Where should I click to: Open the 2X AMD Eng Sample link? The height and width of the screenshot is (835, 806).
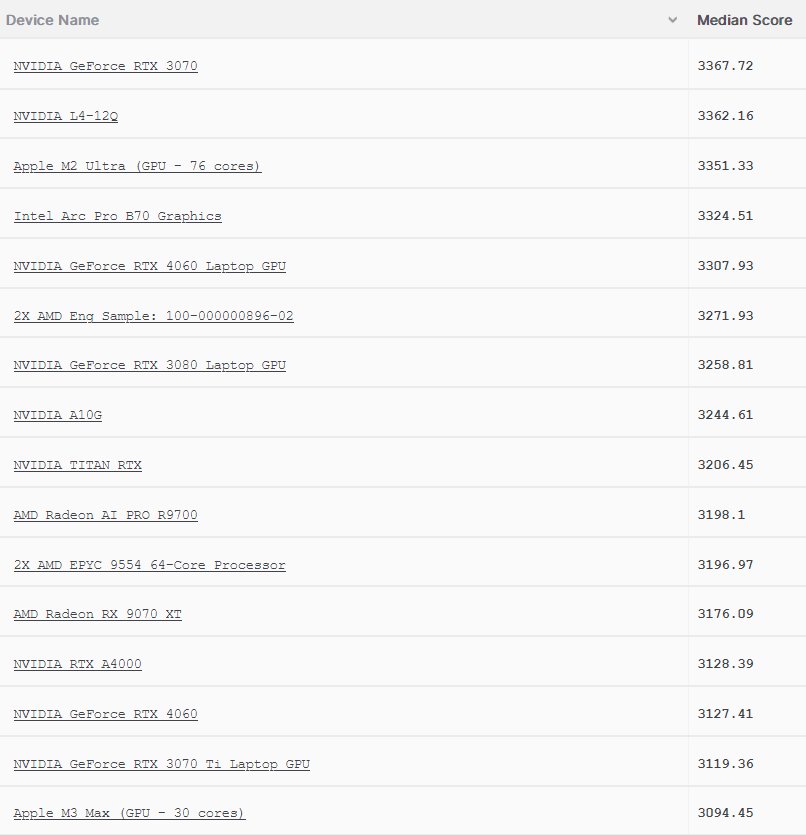[x=153, y=316]
